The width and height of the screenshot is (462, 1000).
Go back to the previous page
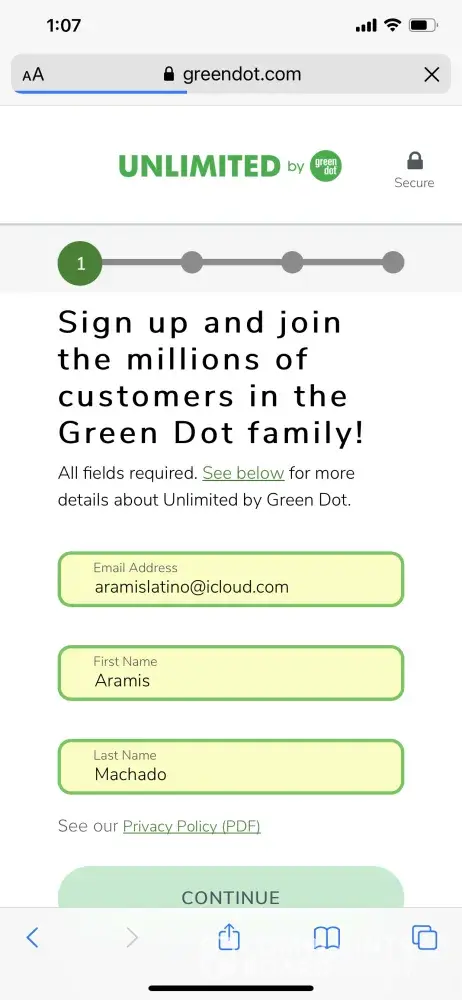click(x=33, y=938)
